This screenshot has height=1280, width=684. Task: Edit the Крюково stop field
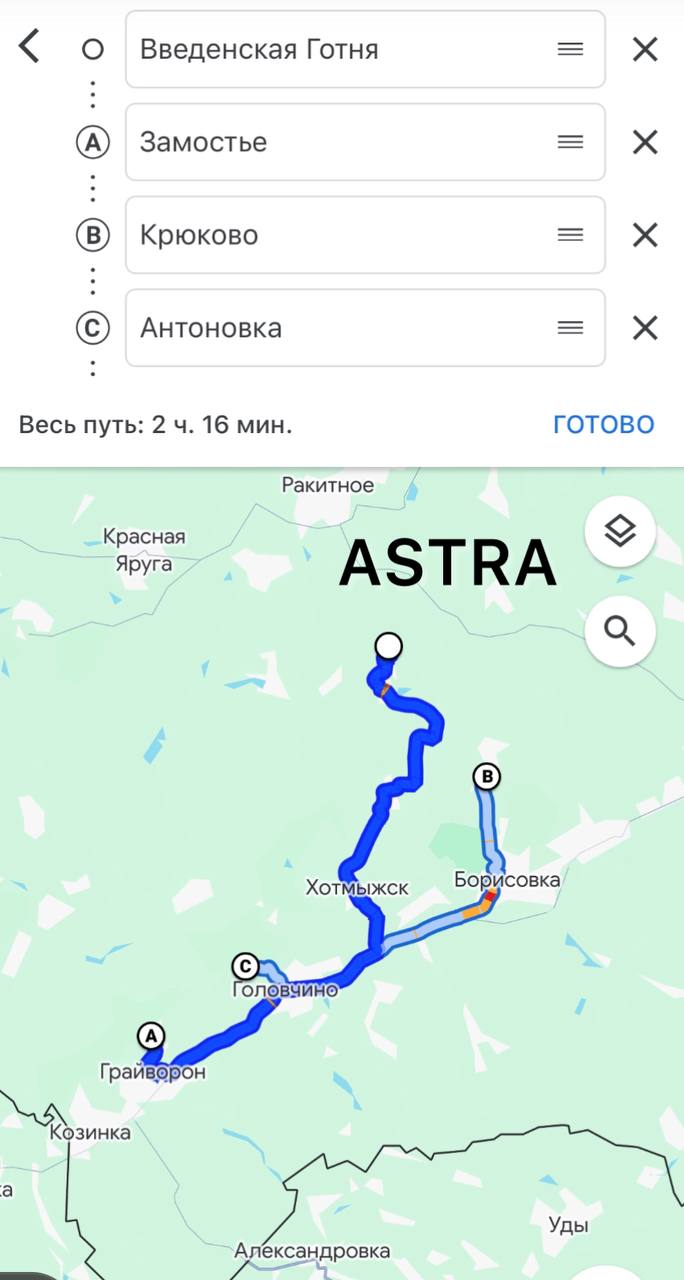(x=340, y=235)
